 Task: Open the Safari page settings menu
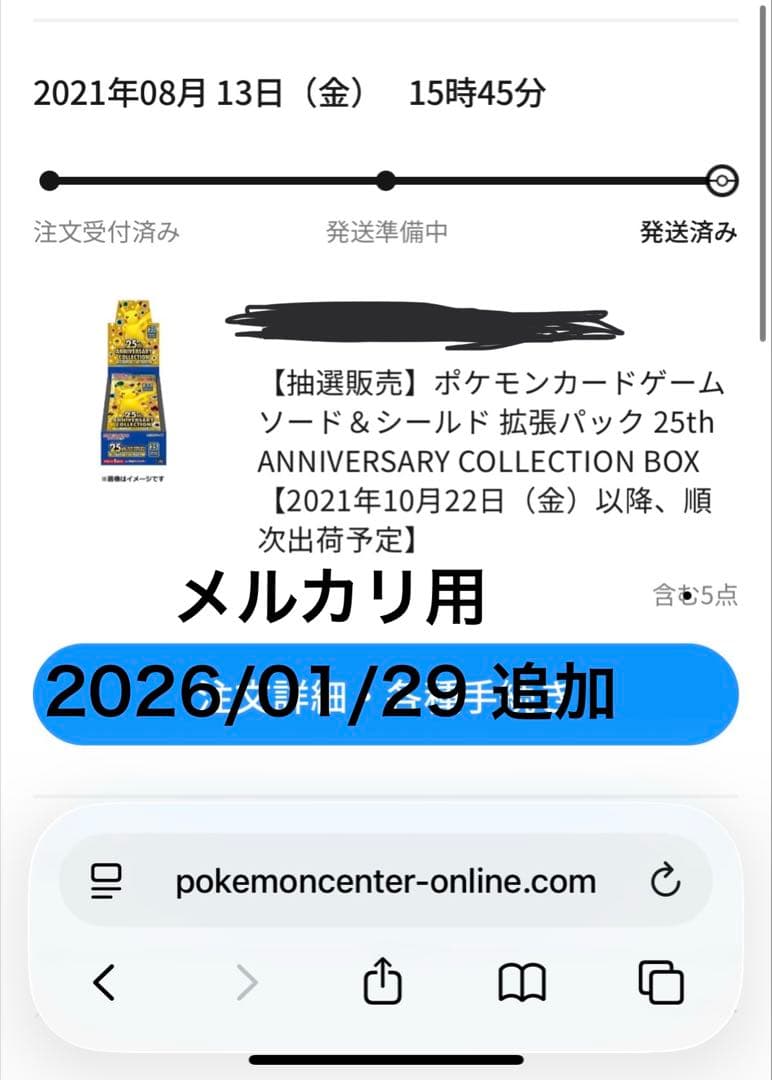(x=103, y=880)
